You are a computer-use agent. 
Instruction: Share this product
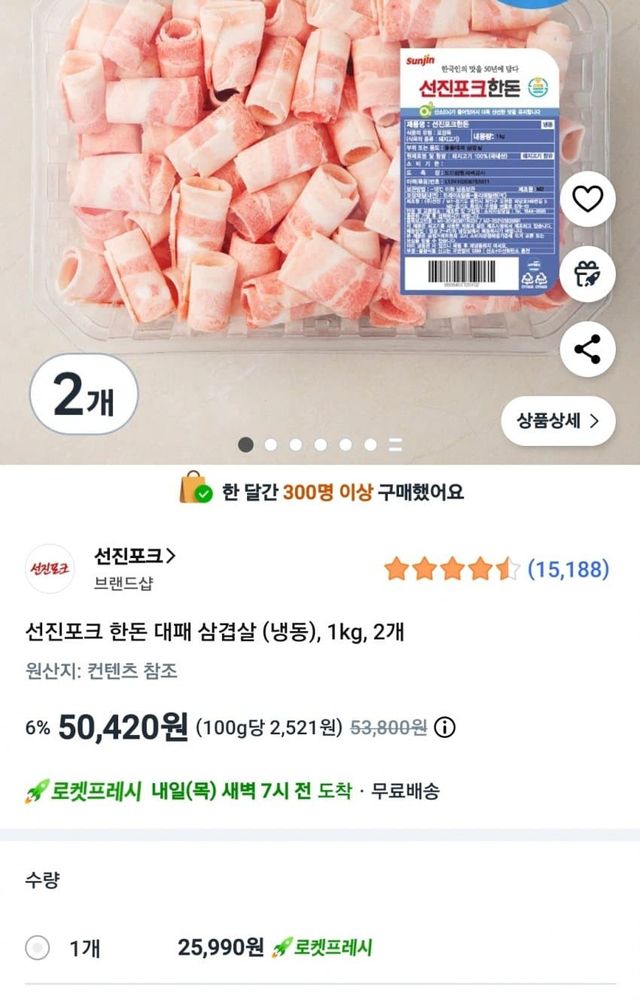pyautogui.click(x=587, y=349)
